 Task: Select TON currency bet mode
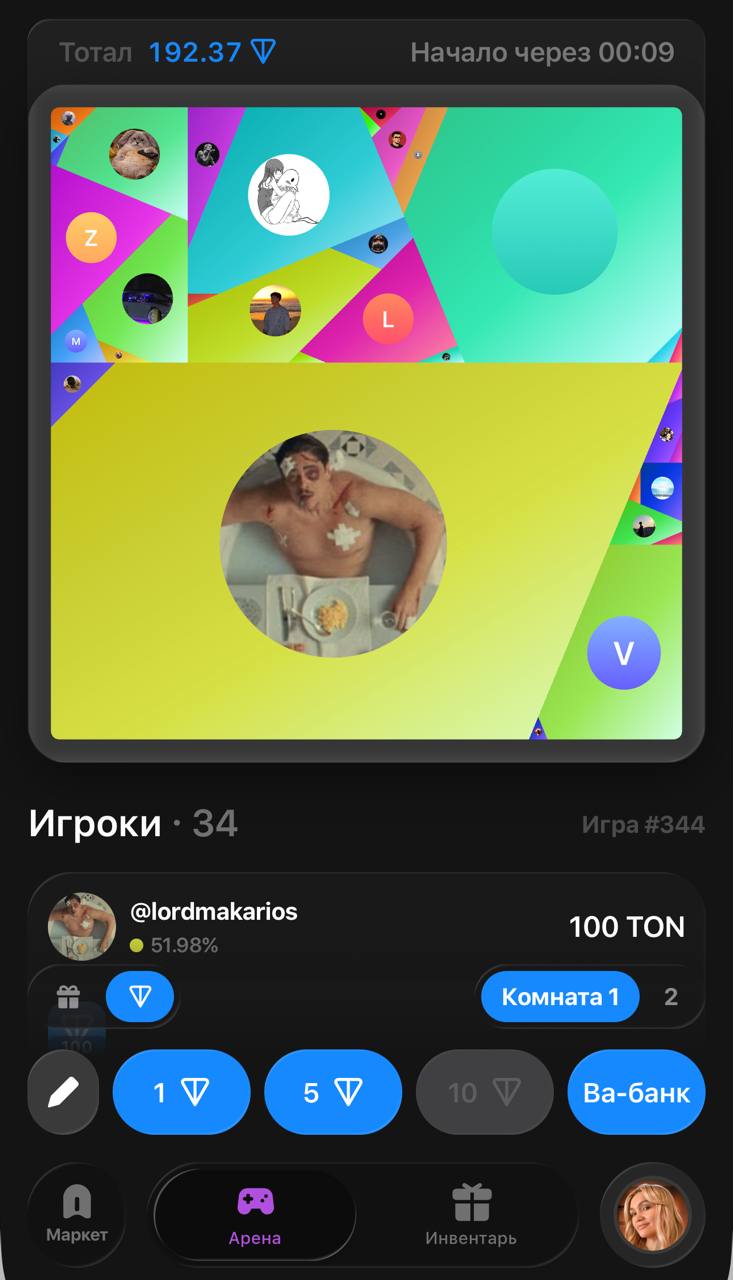coord(140,997)
